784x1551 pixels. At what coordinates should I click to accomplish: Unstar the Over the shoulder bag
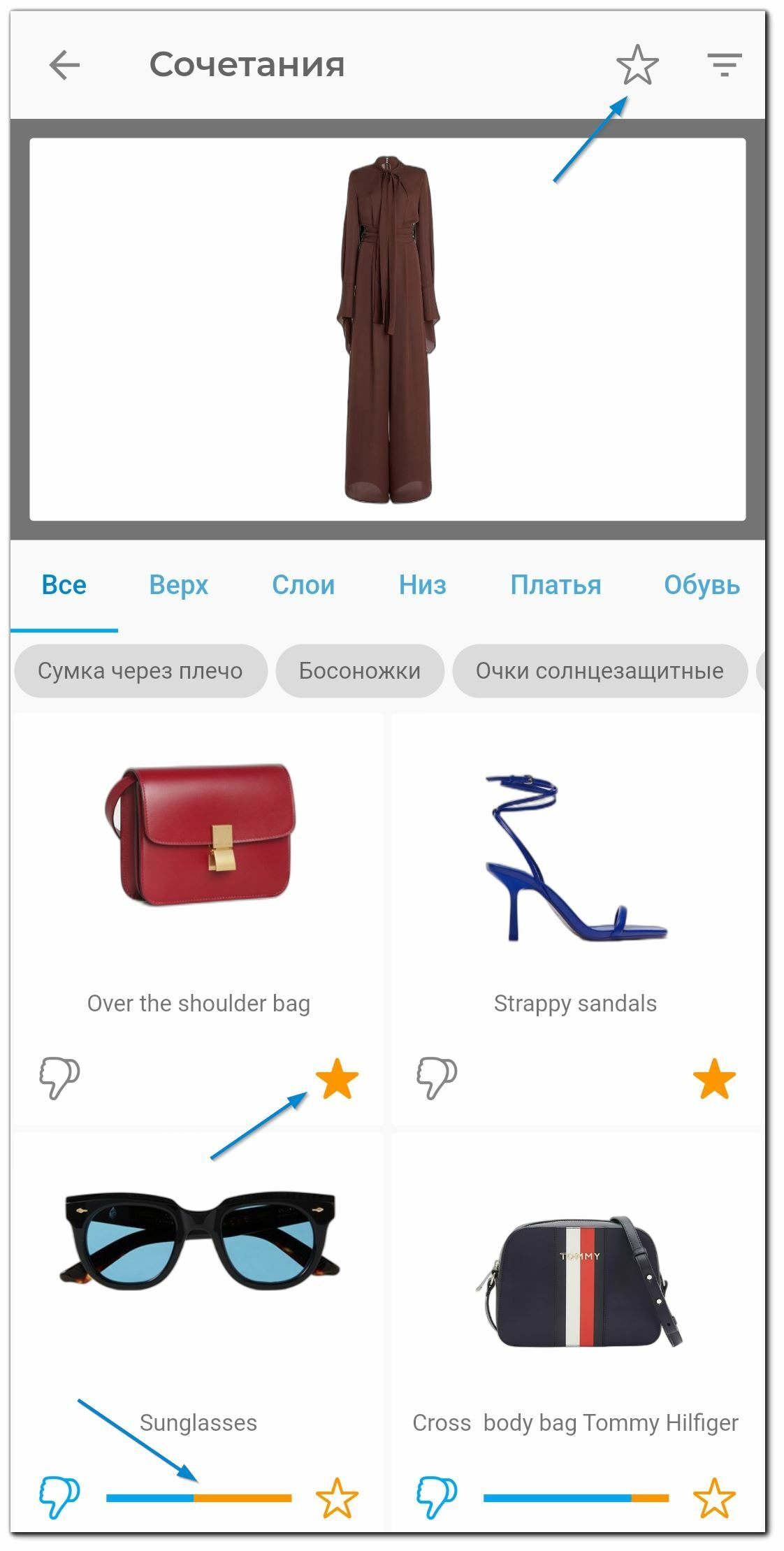point(337,1079)
